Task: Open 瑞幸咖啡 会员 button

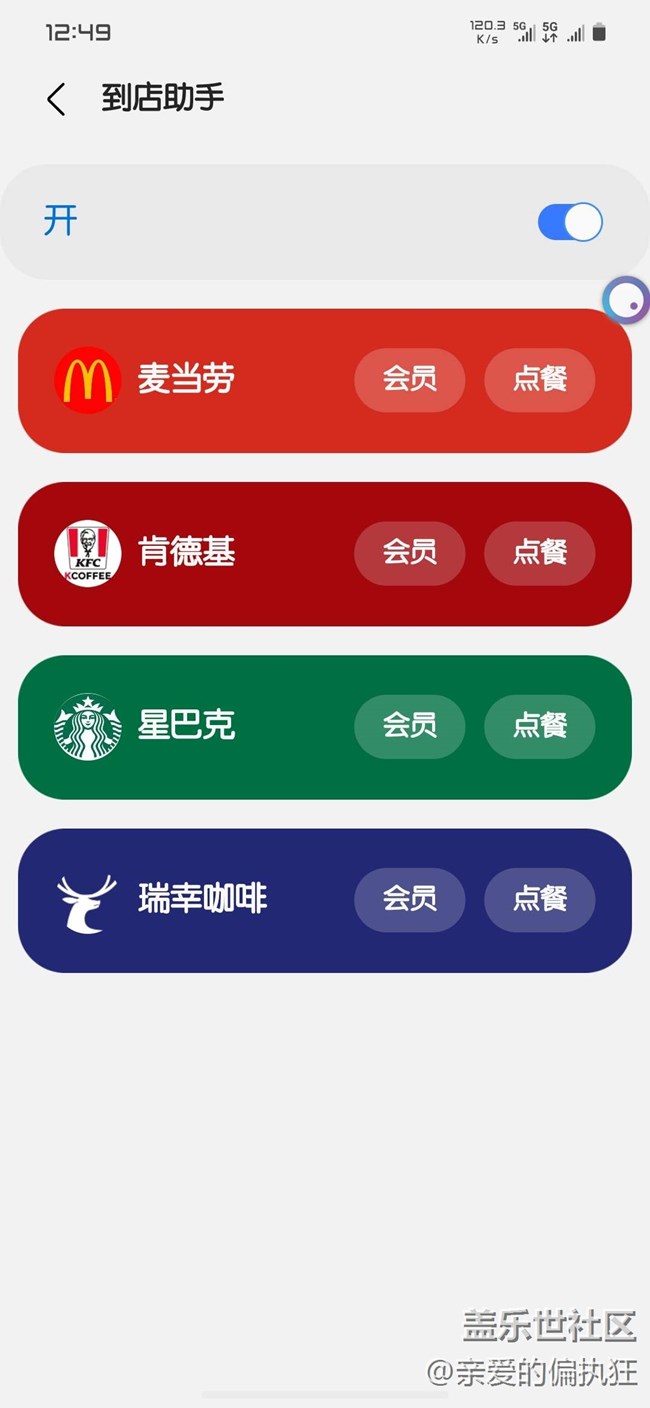Action: (409, 898)
